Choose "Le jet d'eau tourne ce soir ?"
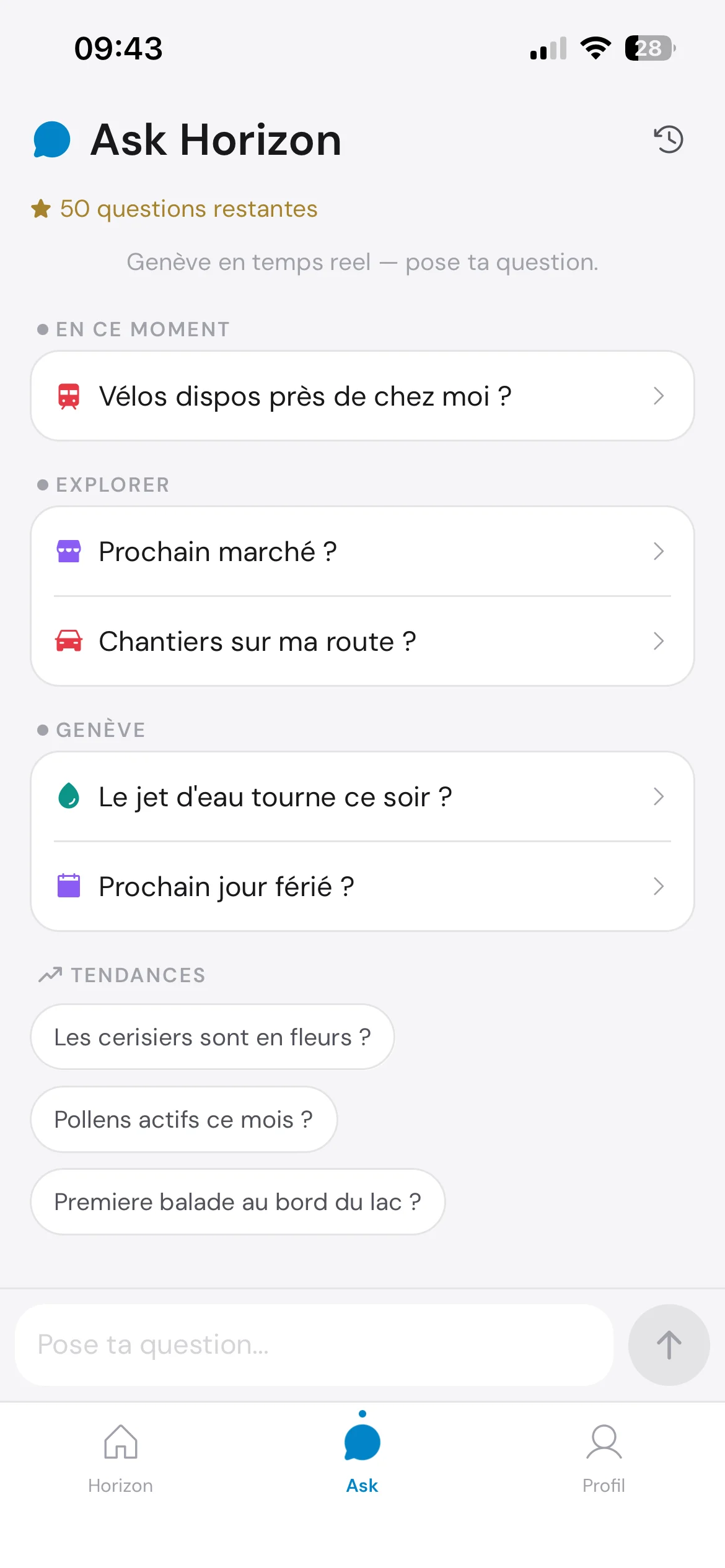Screen dimensions: 725x1568 (x=362, y=797)
